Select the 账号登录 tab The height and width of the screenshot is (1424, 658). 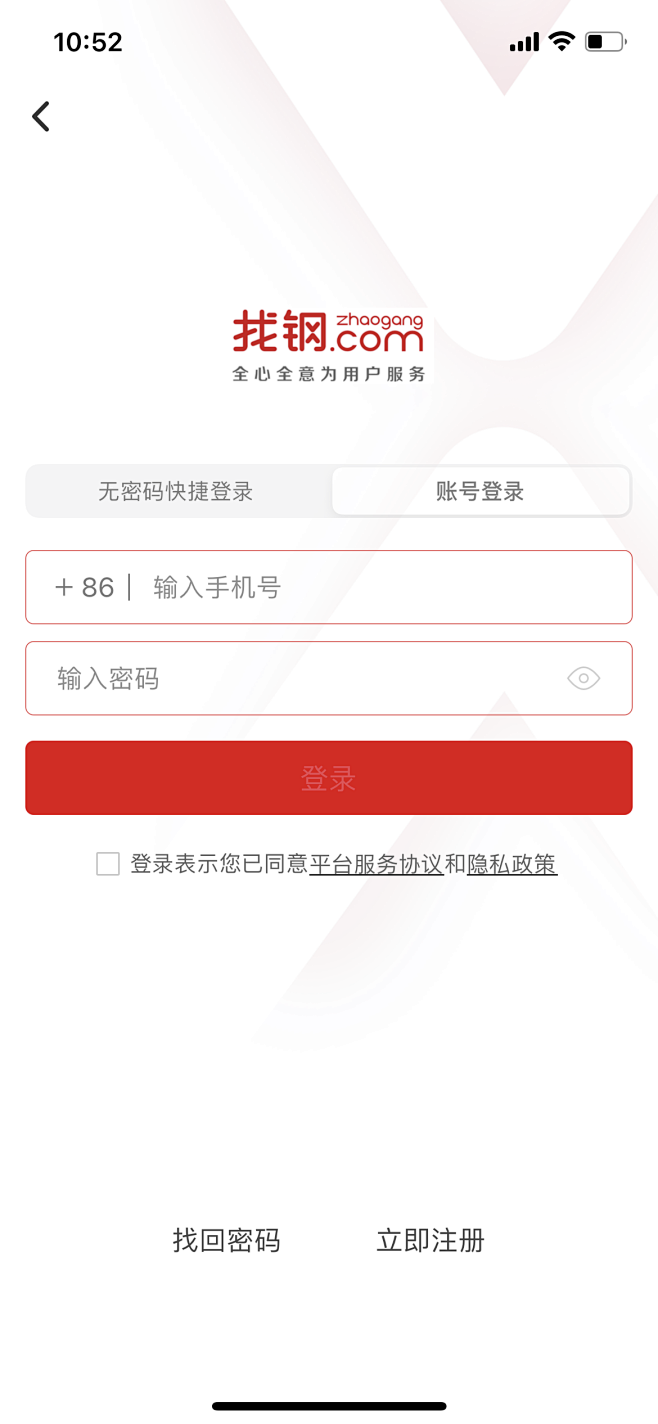coord(480,491)
